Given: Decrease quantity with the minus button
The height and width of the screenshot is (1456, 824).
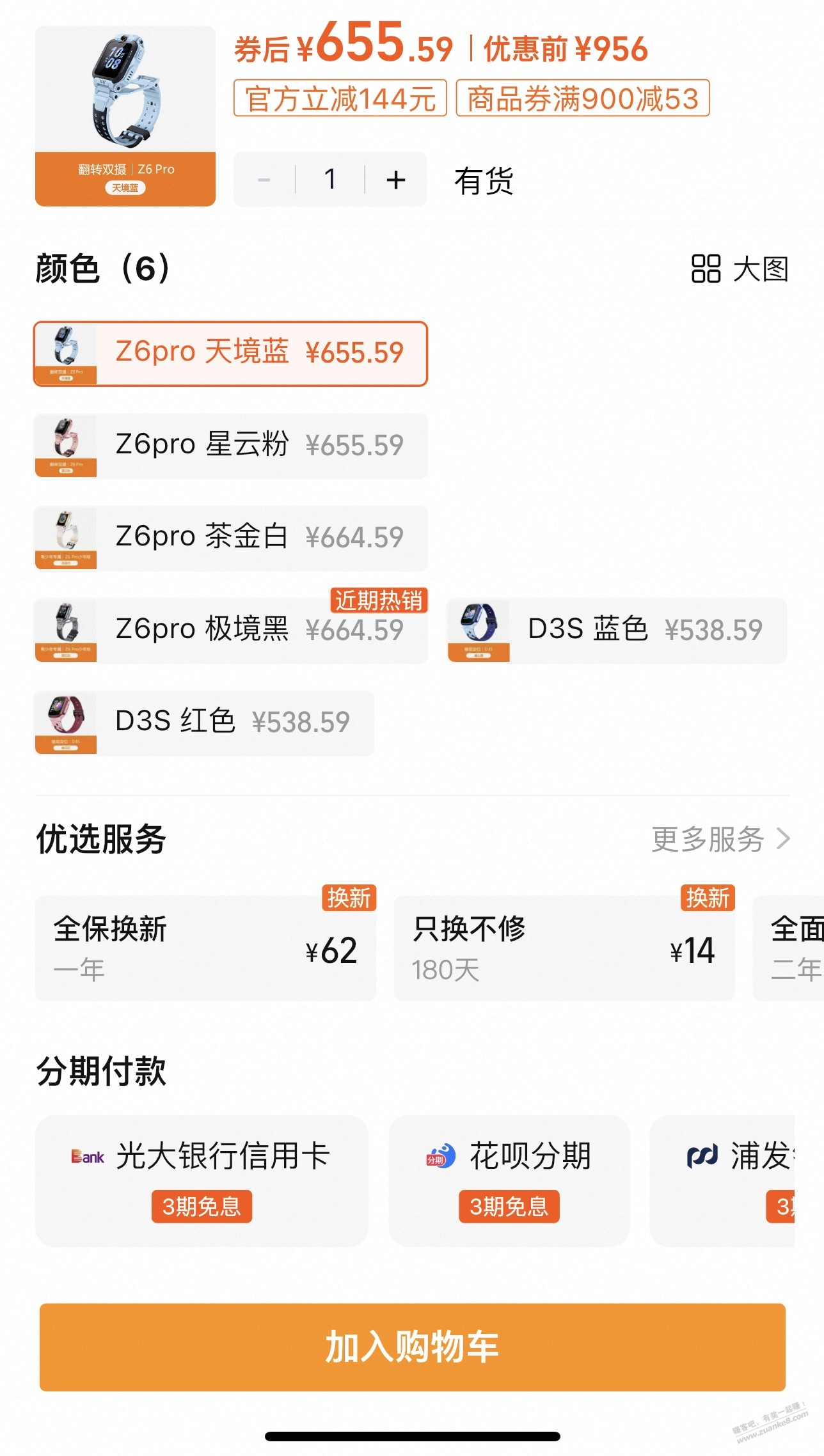Looking at the screenshot, I should click(264, 180).
